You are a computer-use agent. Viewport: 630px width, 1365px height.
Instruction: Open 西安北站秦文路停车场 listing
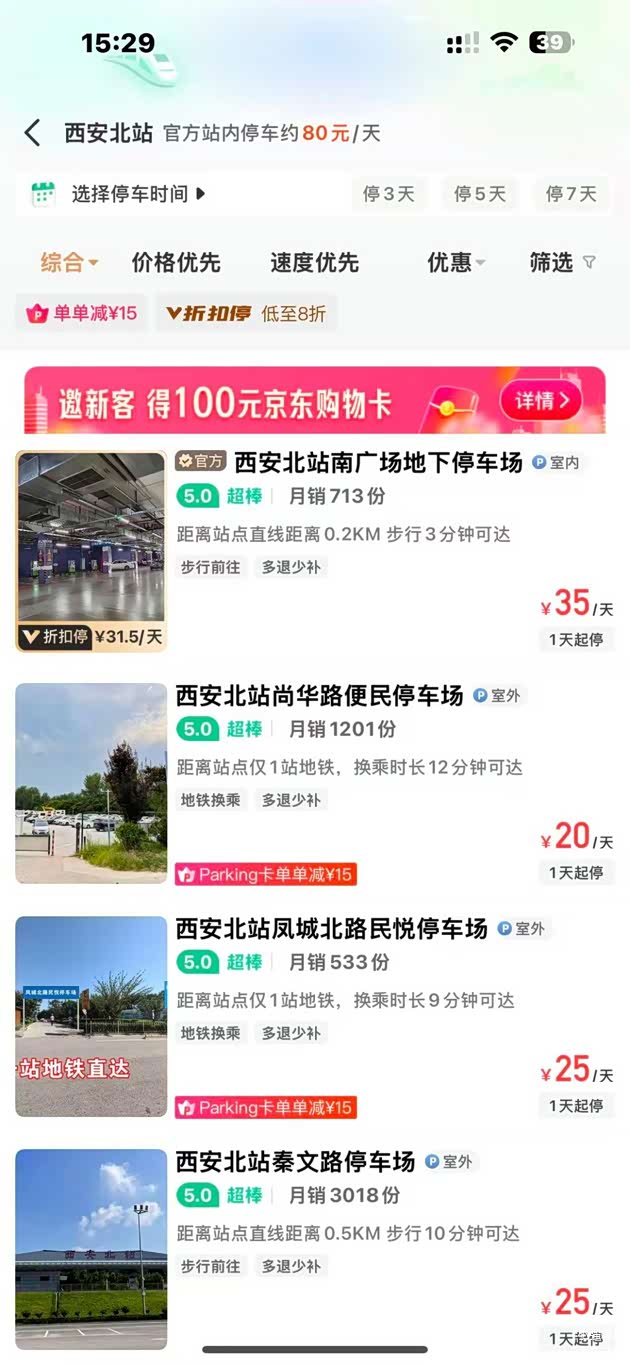[x=295, y=1162]
